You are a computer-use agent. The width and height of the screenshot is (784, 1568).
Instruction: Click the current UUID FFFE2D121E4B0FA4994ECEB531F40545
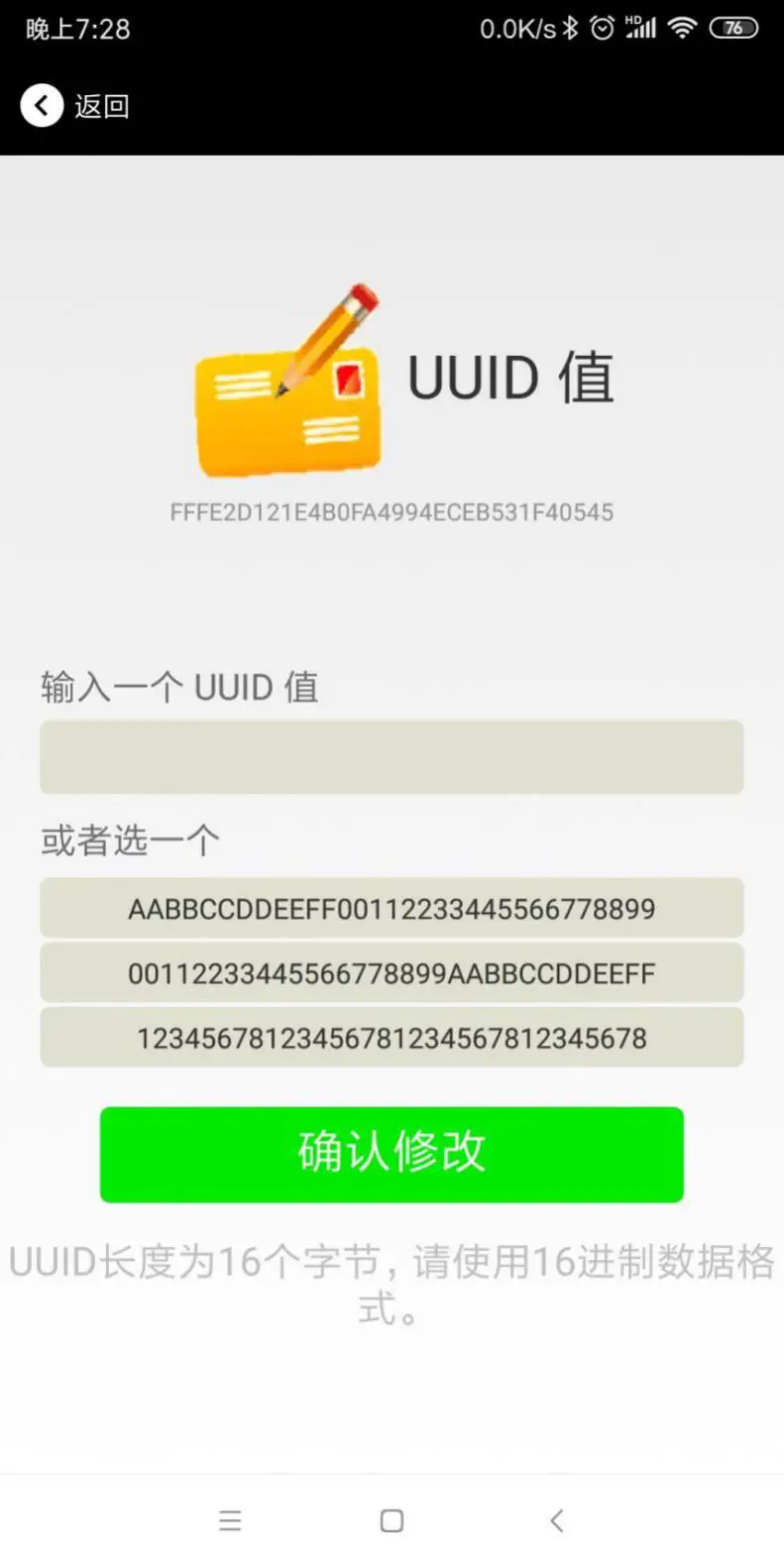tap(392, 512)
